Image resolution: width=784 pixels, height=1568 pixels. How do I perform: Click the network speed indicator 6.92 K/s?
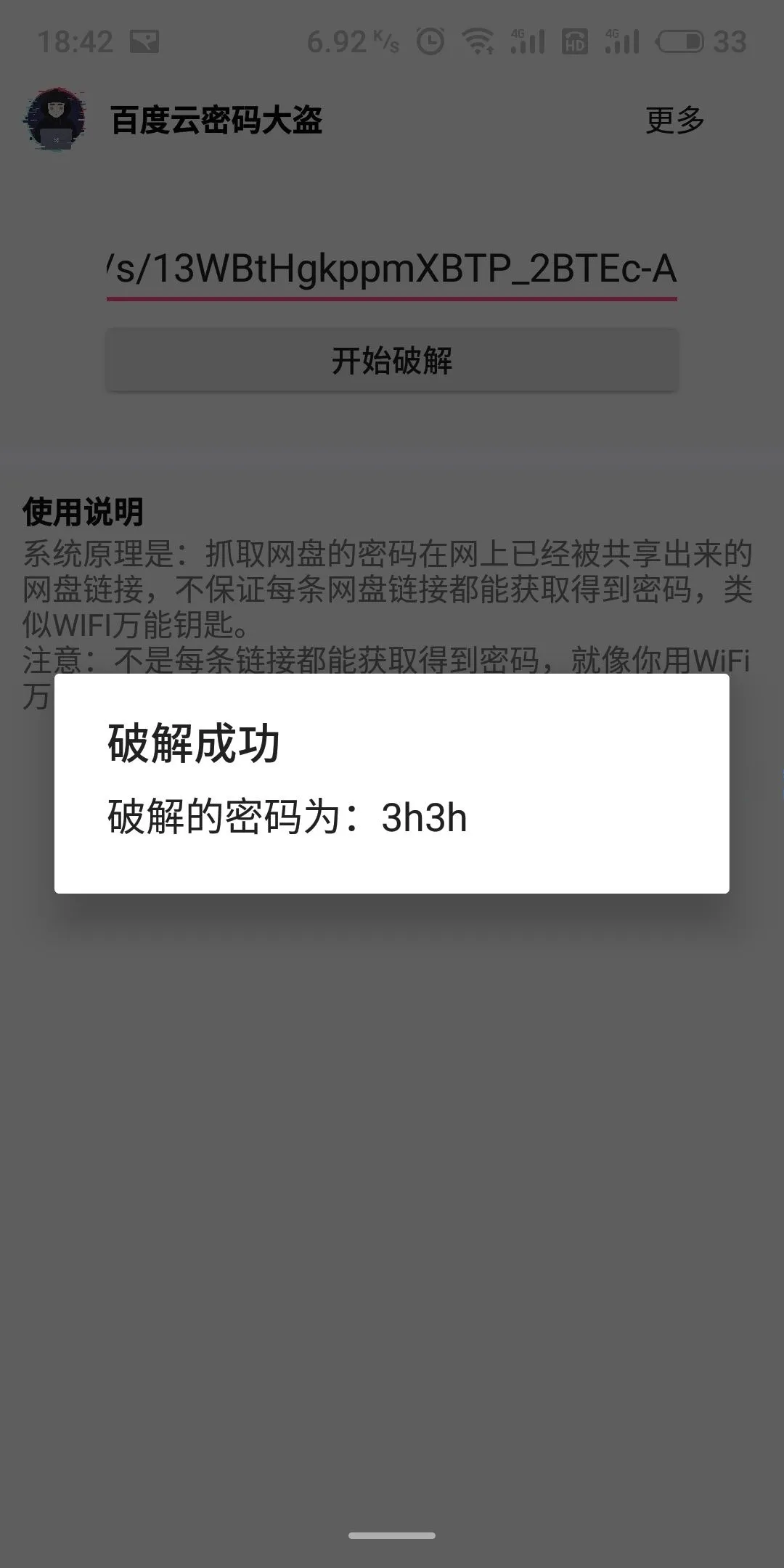[352, 42]
